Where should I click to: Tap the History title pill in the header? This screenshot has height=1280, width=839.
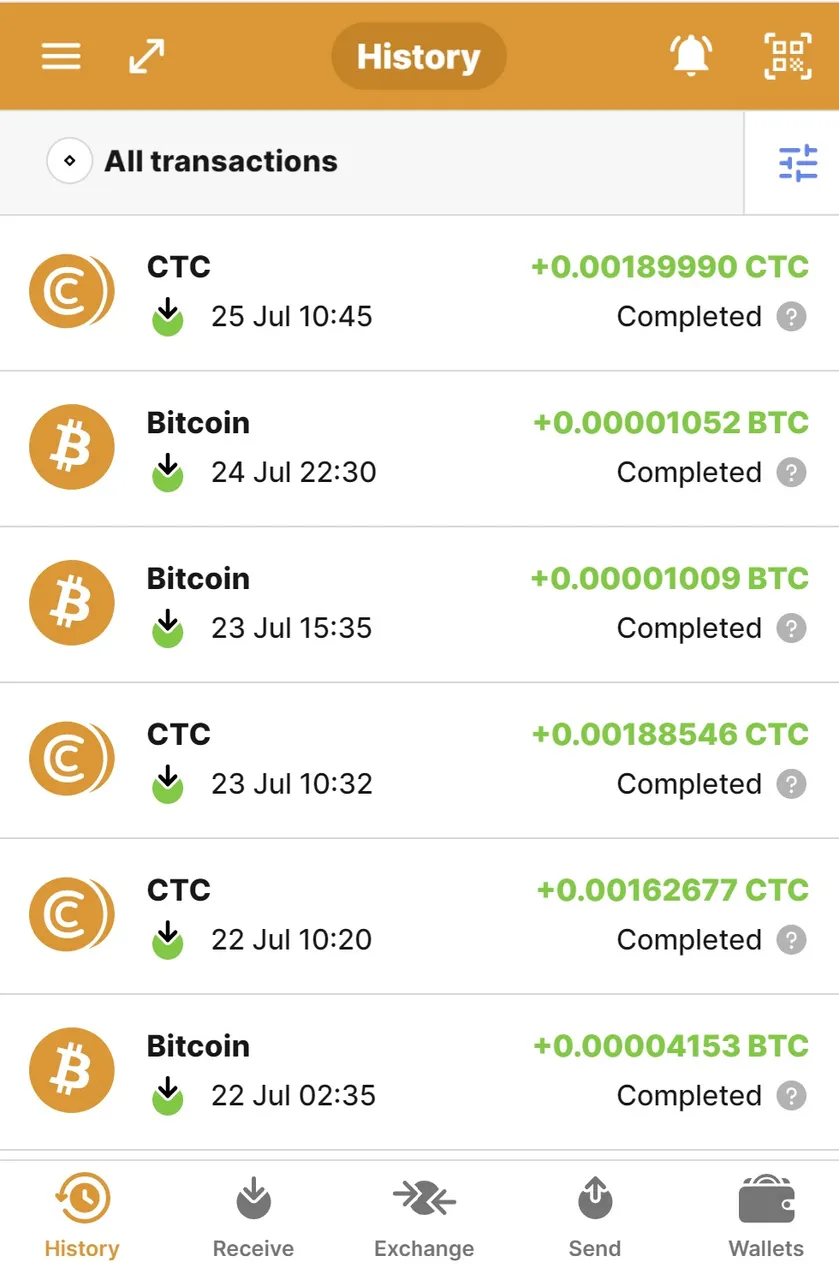click(418, 56)
